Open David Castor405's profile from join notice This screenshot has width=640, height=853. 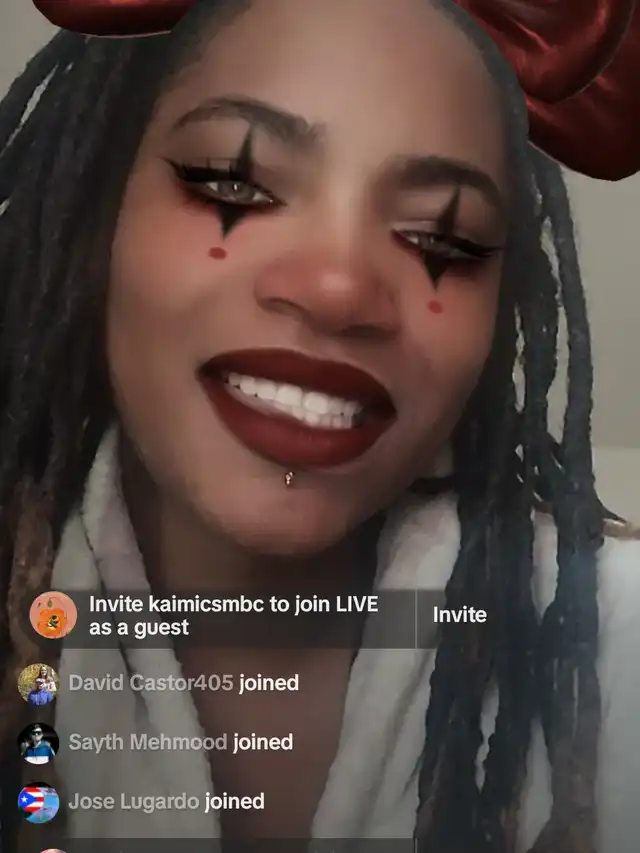pos(150,683)
